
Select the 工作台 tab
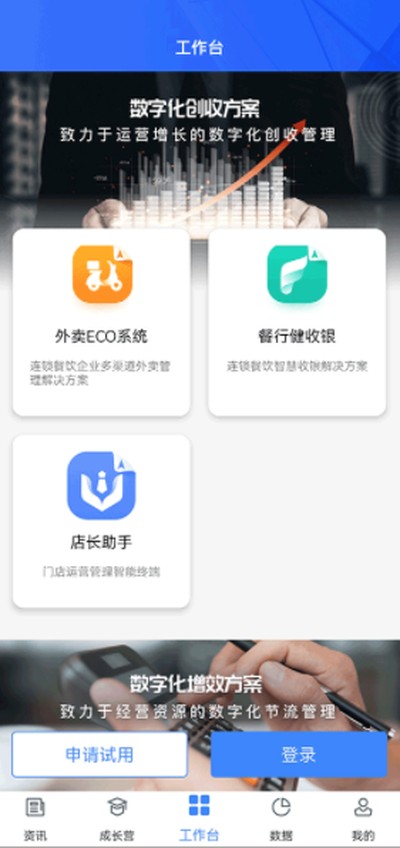[x=199, y=819]
